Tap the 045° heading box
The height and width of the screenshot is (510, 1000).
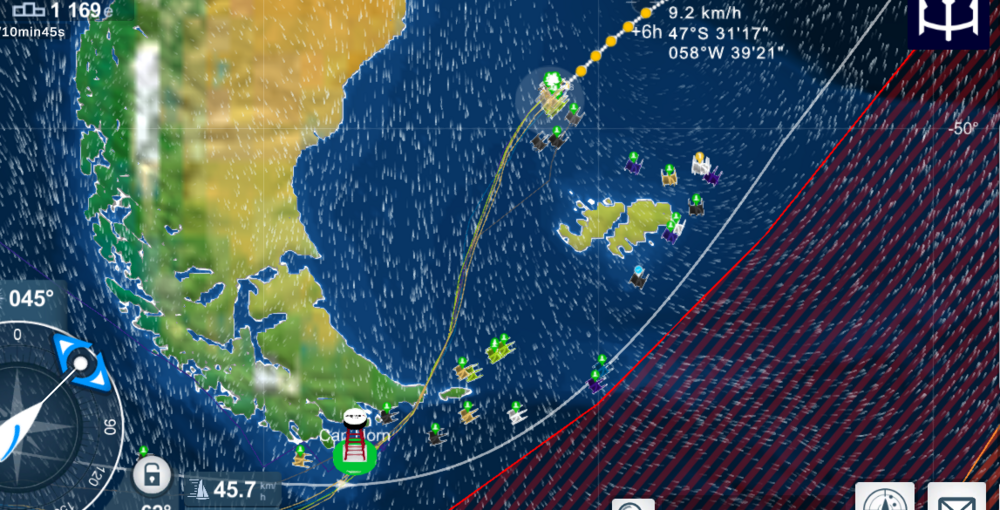pos(32,299)
